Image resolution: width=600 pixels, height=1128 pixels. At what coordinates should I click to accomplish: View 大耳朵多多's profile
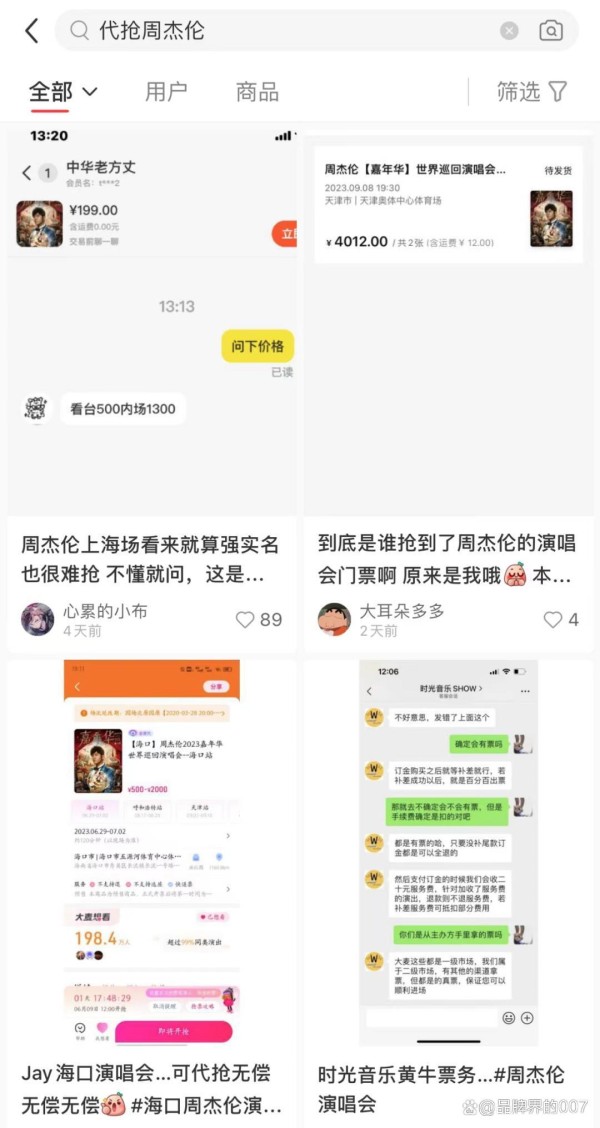coord(334,619)
